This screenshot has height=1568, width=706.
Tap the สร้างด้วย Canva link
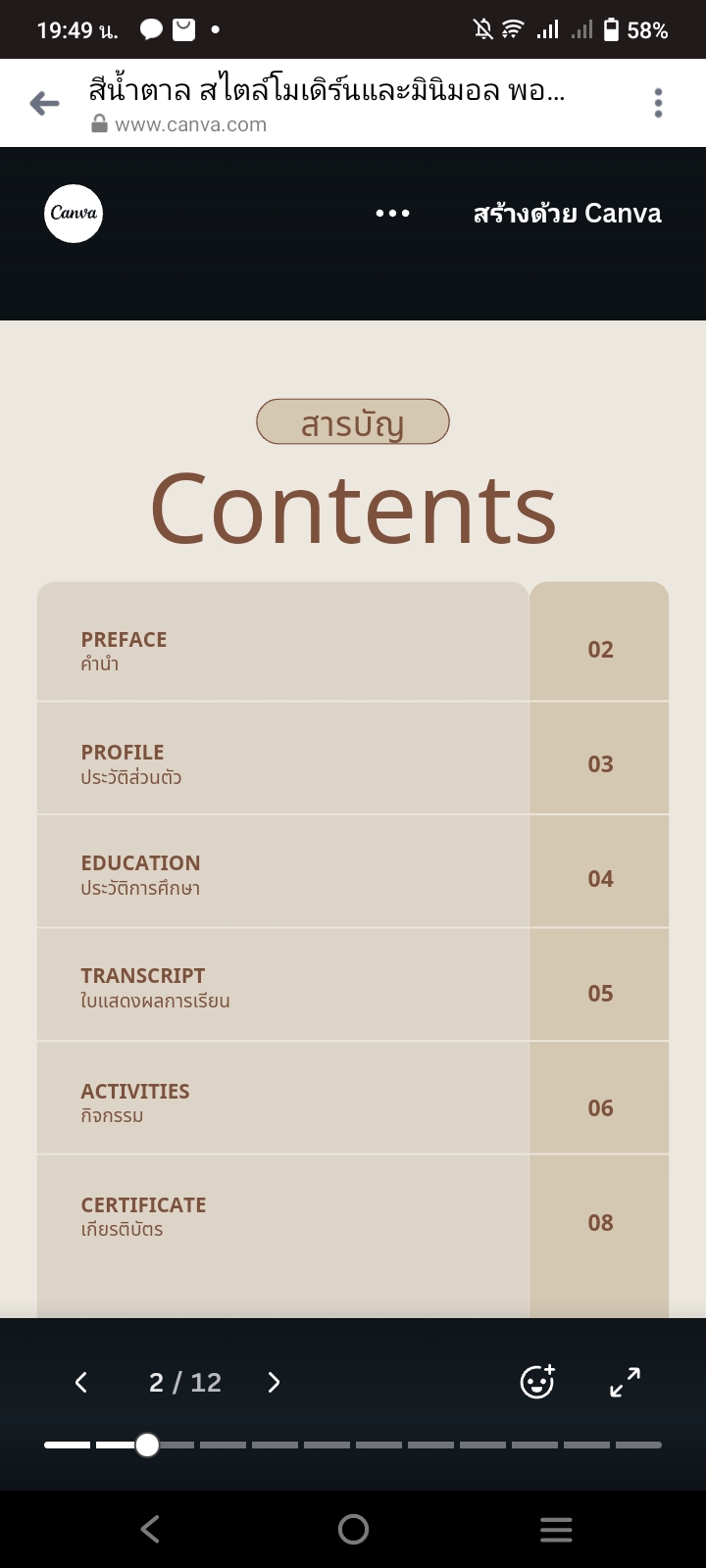(x=567, y=213)
